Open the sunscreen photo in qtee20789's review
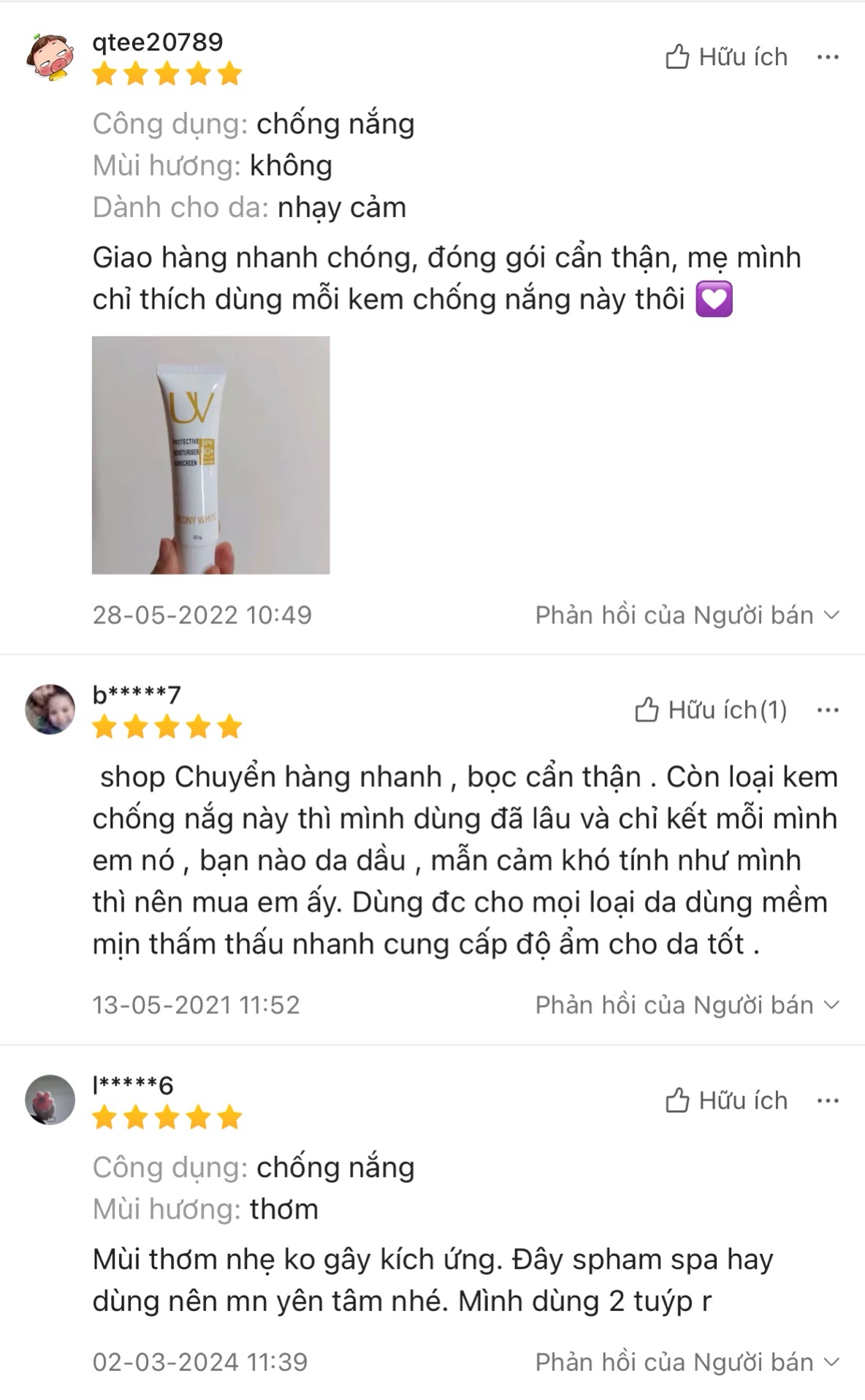 210,454
